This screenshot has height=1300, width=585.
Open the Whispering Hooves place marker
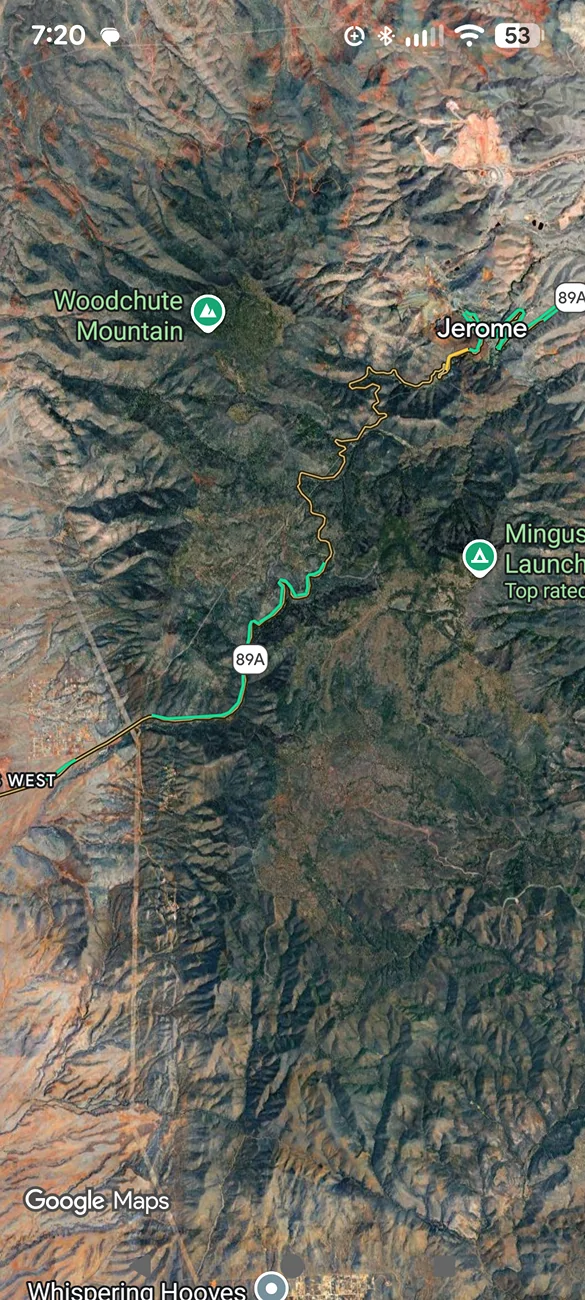click(x=271, y=1286)
